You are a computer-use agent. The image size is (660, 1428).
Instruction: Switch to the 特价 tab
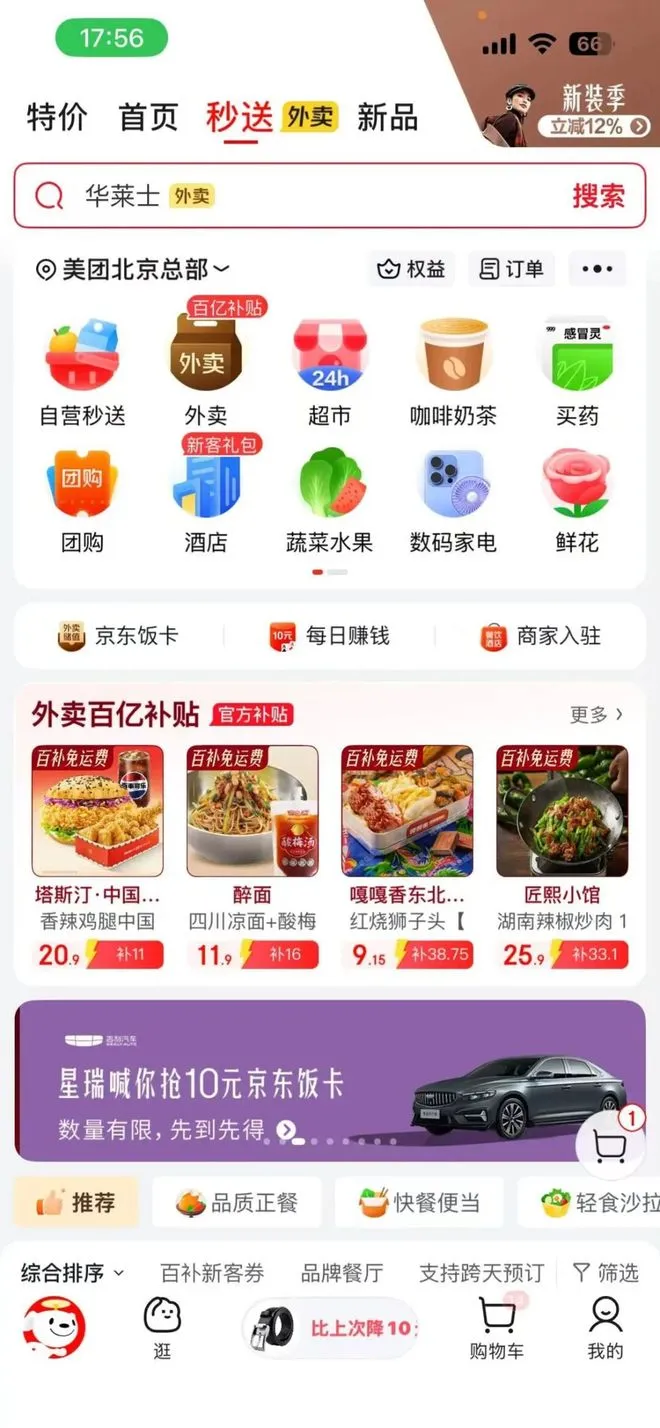pos(57,117)
